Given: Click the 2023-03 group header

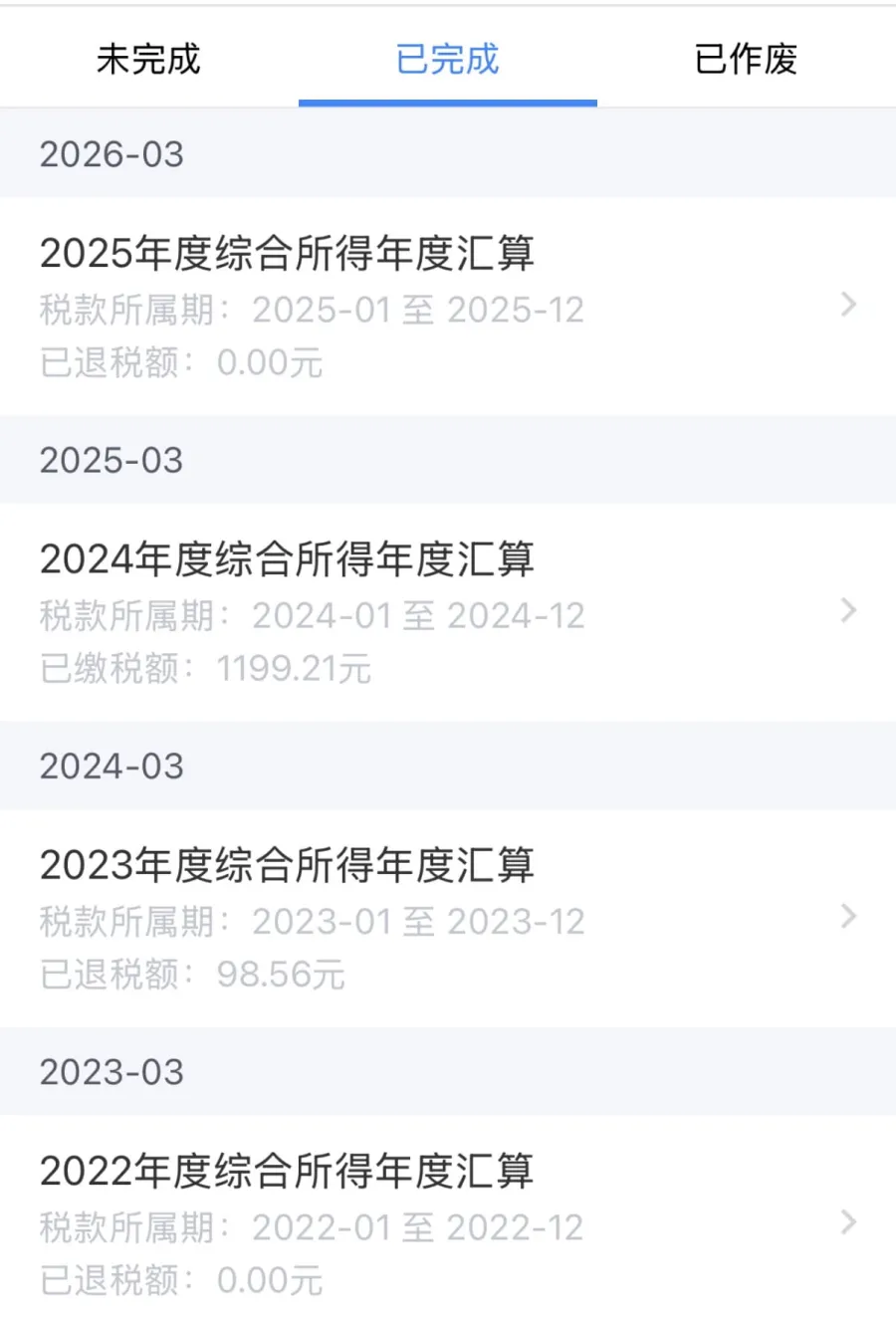Looking at the screenshot, I should (112, 1072).
